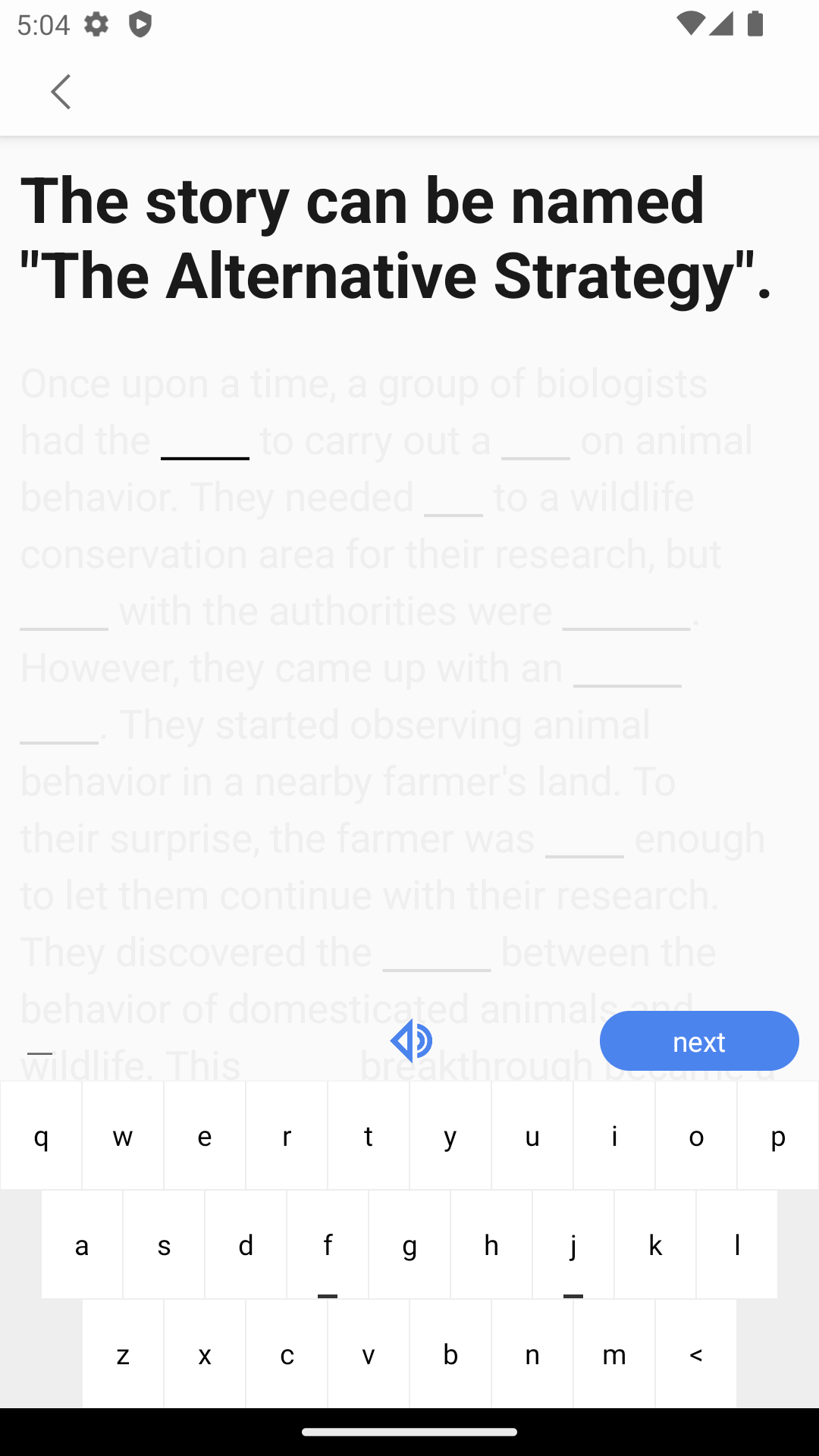Image resolution: width=819 pixels, height=1456 pixels.
Task: Type the letter o
Action: (696, 1135)
